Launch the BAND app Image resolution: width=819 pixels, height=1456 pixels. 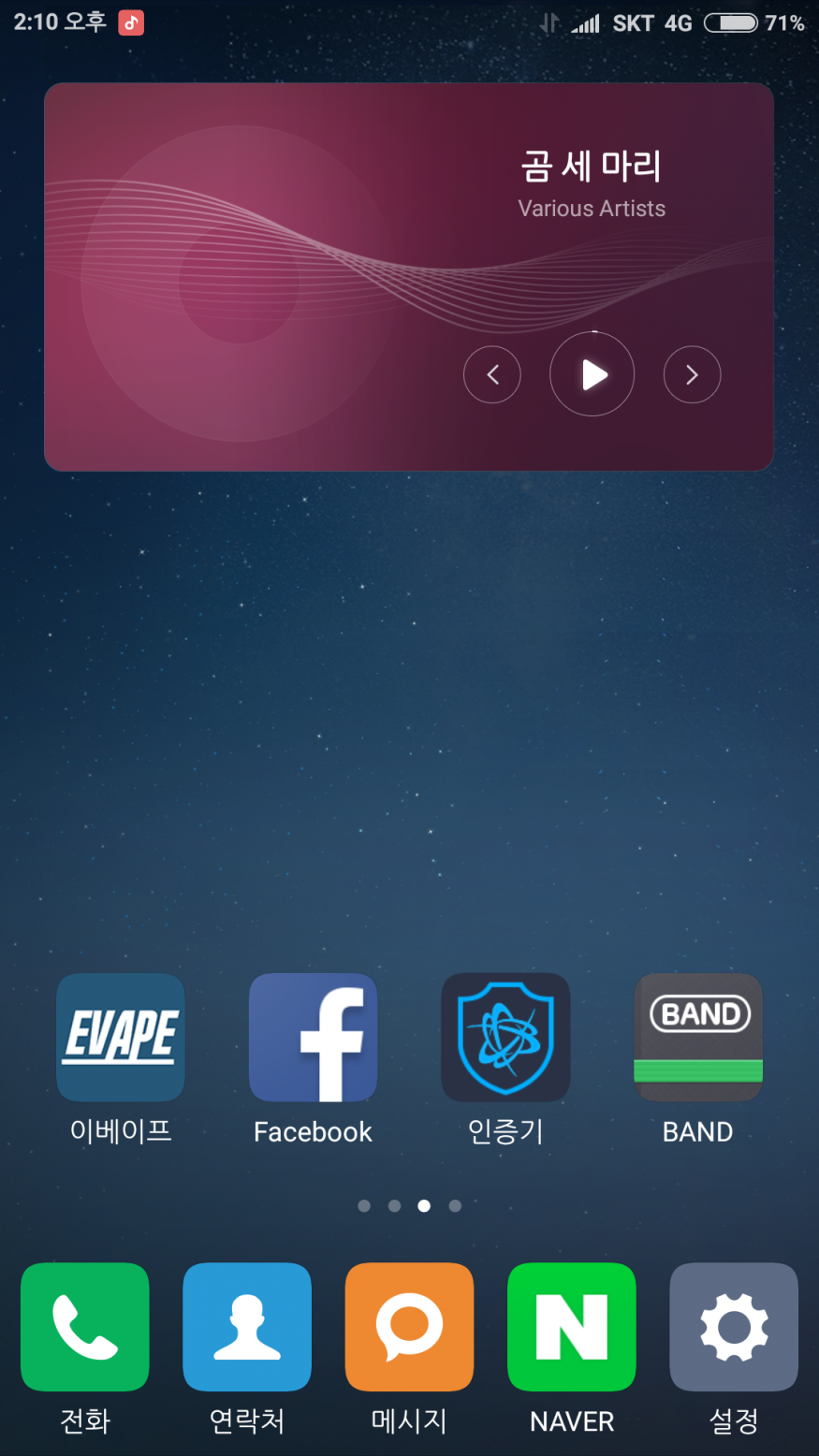(x=698, y=1038)
